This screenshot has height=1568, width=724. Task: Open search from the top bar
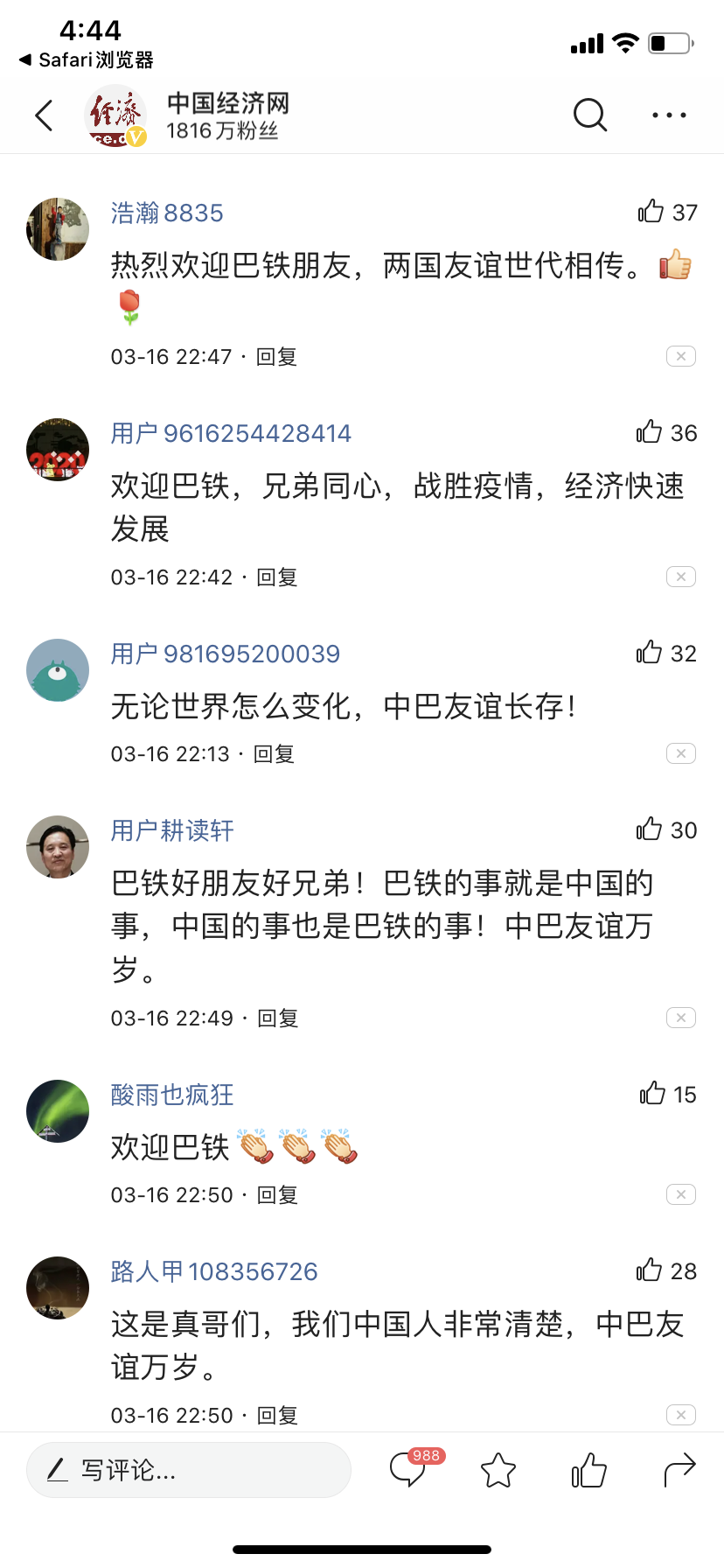coord(589,115)
